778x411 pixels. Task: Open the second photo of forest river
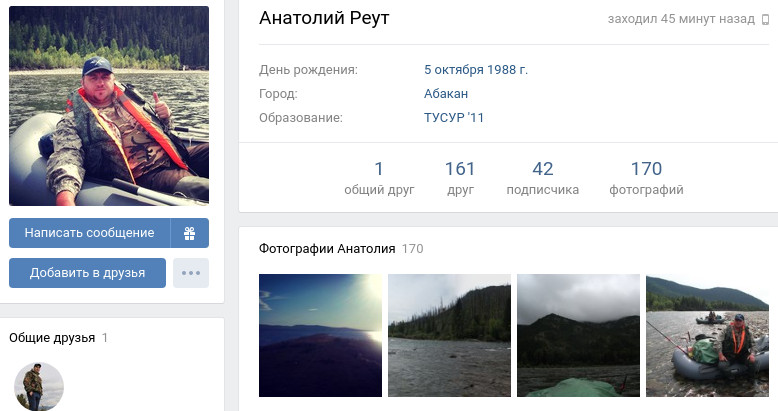coord(448,335)
